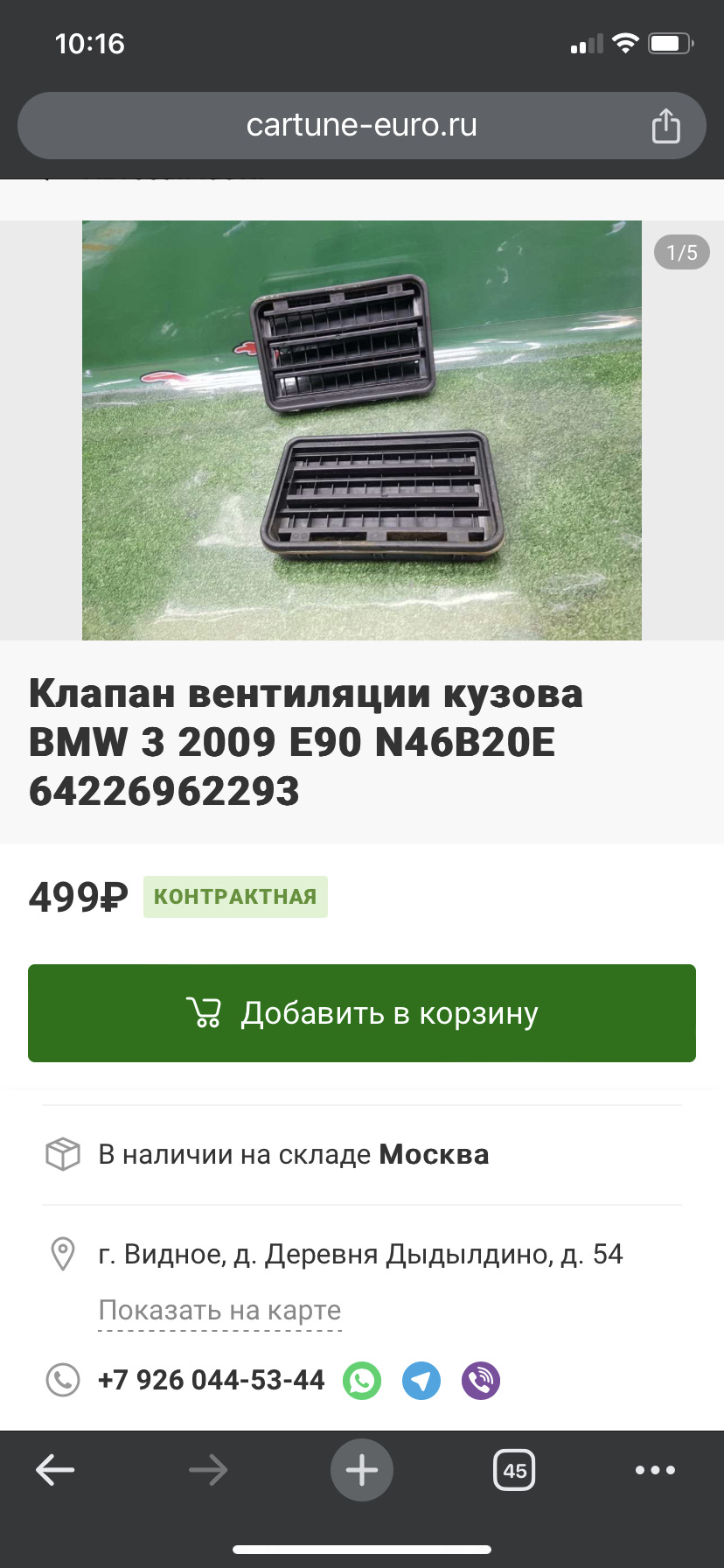Open the tab switcher showing 45 tabs
The height and width of the screenshot is (1568, 724).
coord(515,1470)
